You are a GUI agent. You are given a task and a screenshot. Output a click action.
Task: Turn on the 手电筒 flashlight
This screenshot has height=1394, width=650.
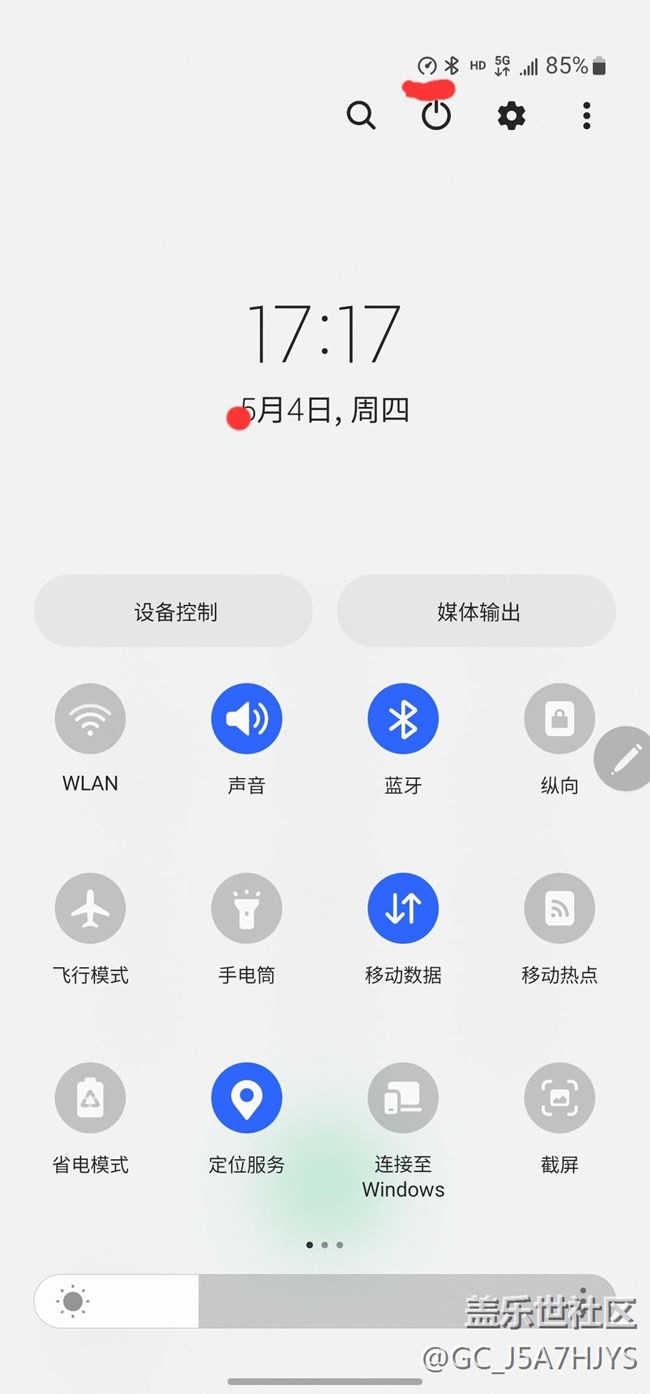tap(246, 908)
